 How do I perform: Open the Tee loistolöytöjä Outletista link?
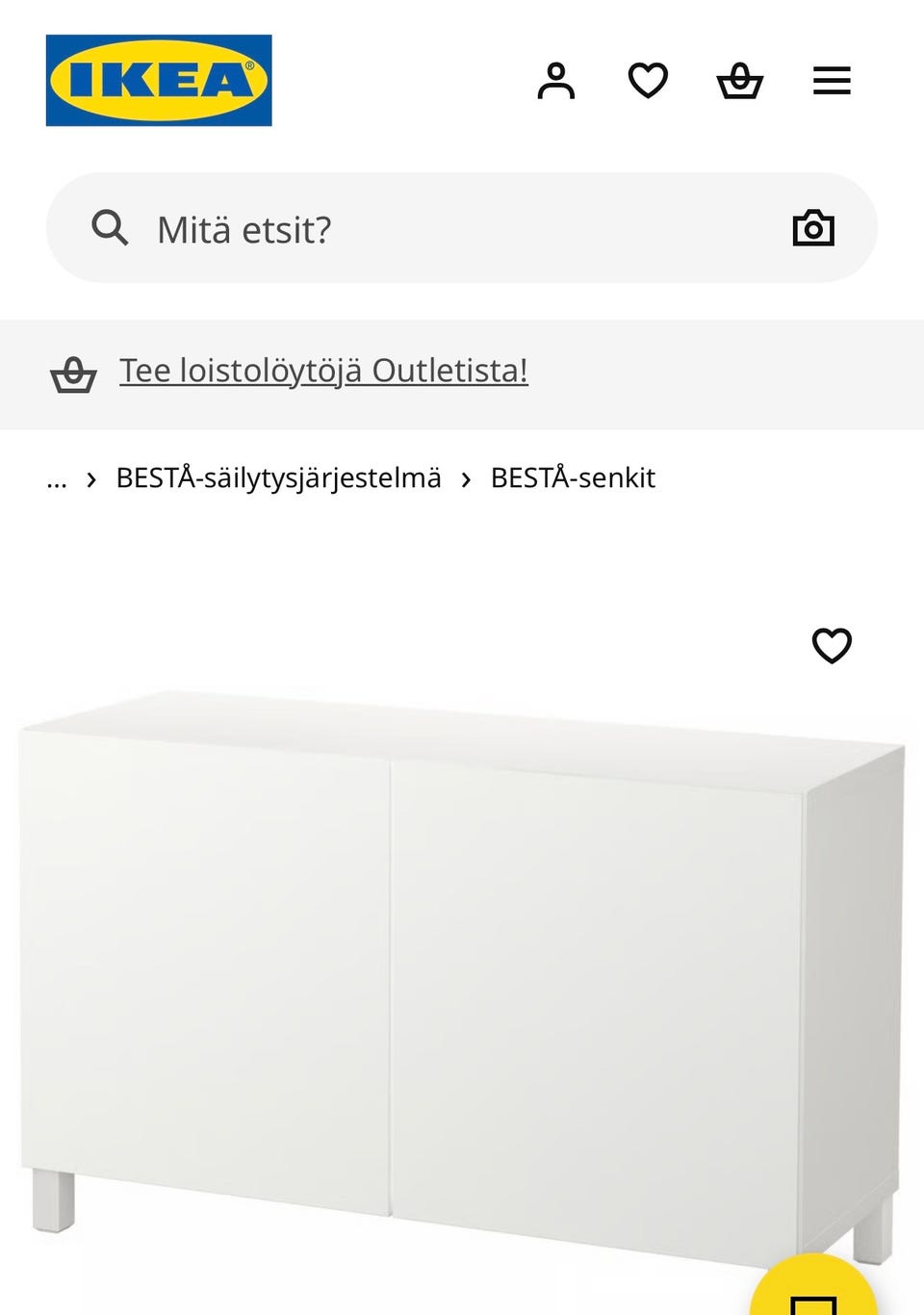coord(322,370)
